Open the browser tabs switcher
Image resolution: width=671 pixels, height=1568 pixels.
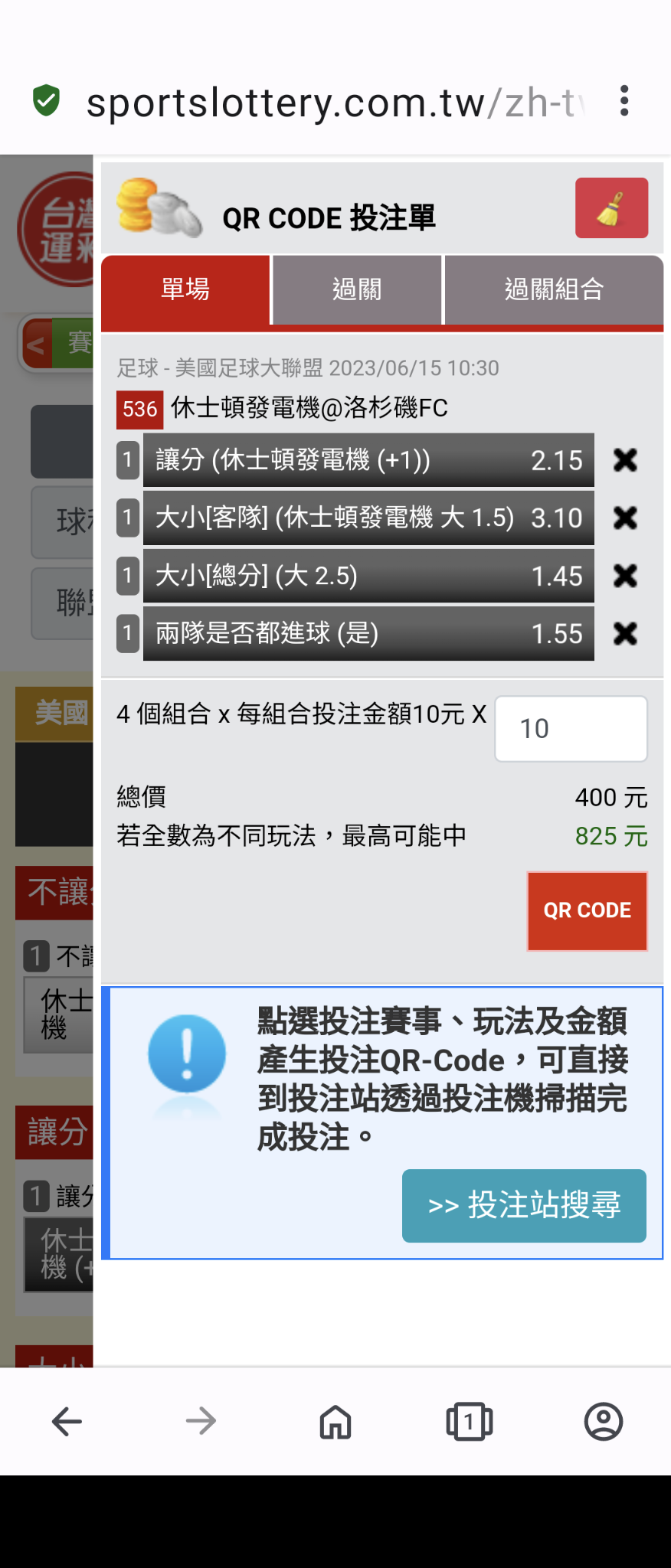point(469,1422)
